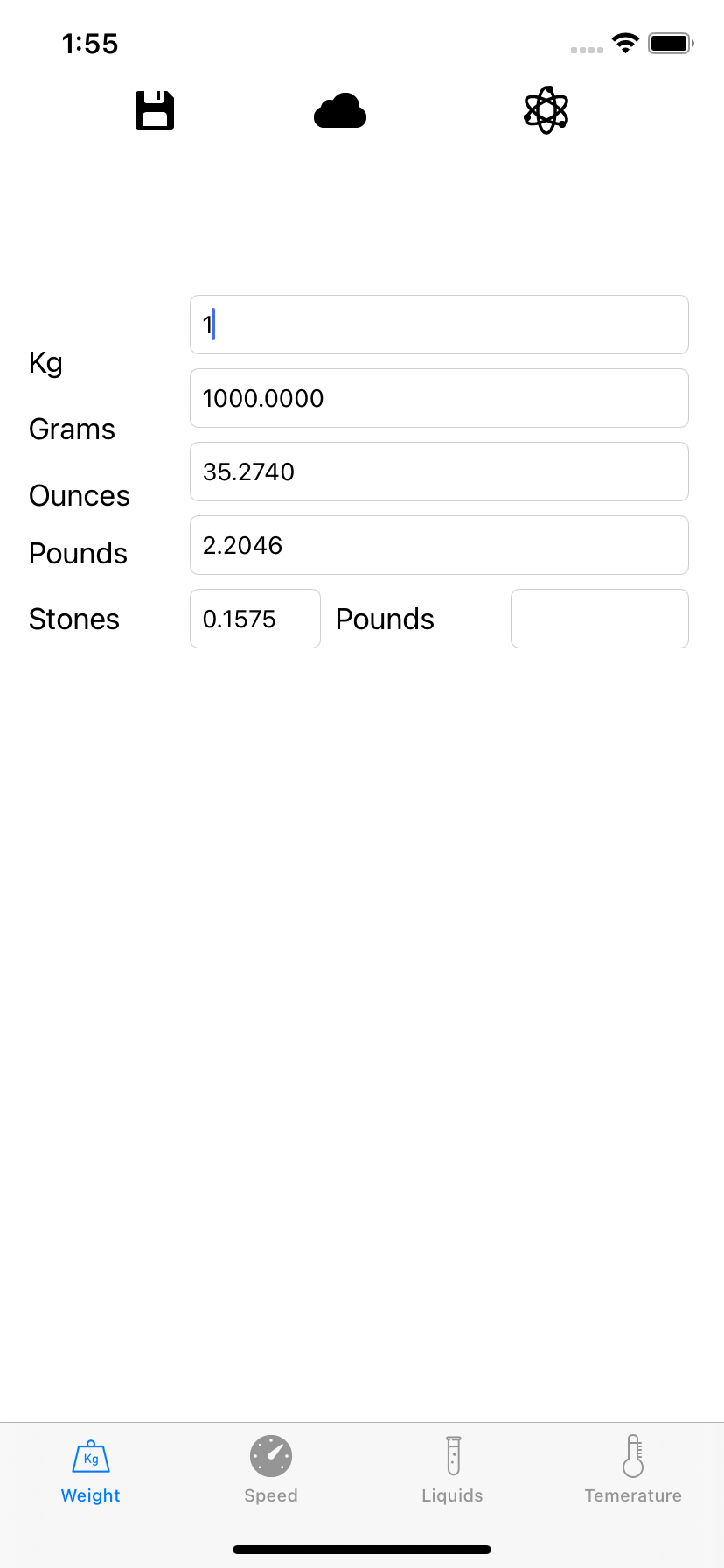Click the empty Pounds field next to Stones
This screenshot has width=724, height=1568.
(x=600, y=619)
